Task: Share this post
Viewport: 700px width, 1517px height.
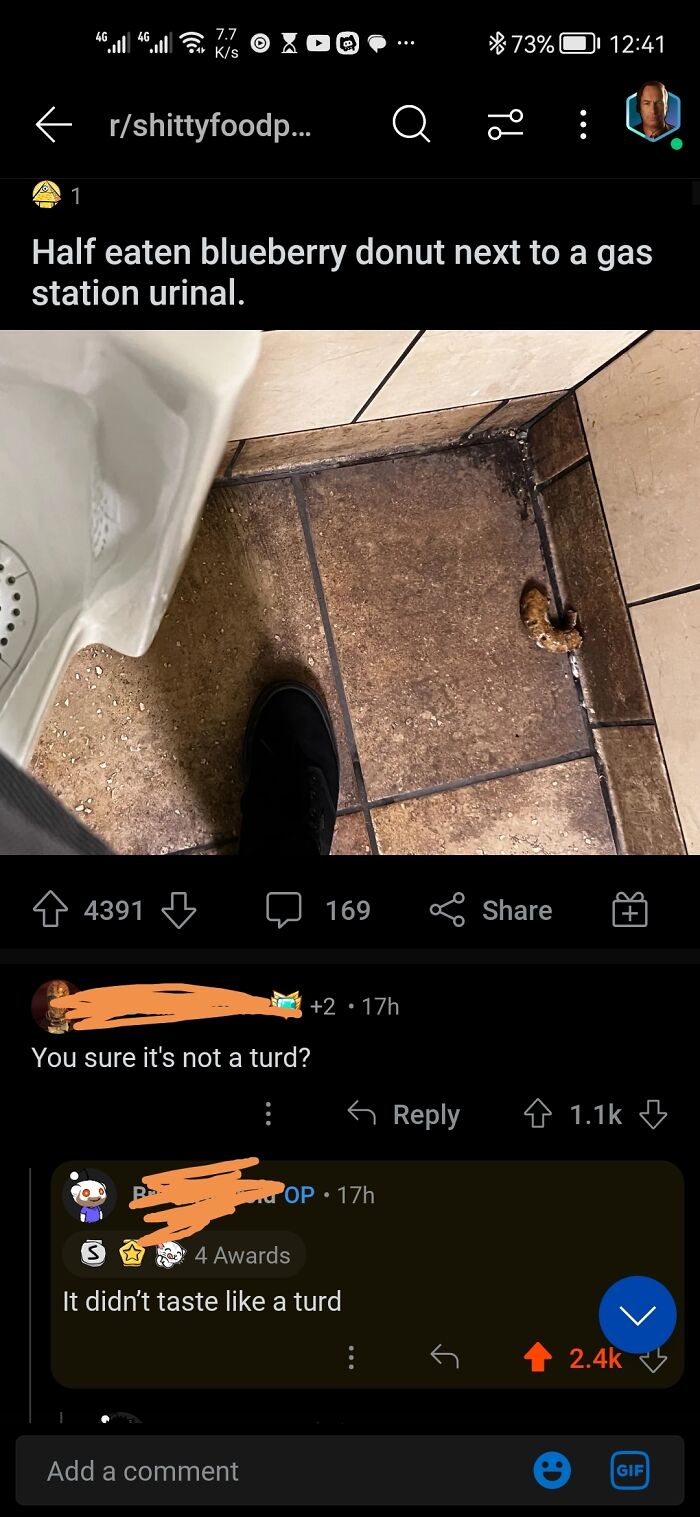Action: click(x=491, y=910)
